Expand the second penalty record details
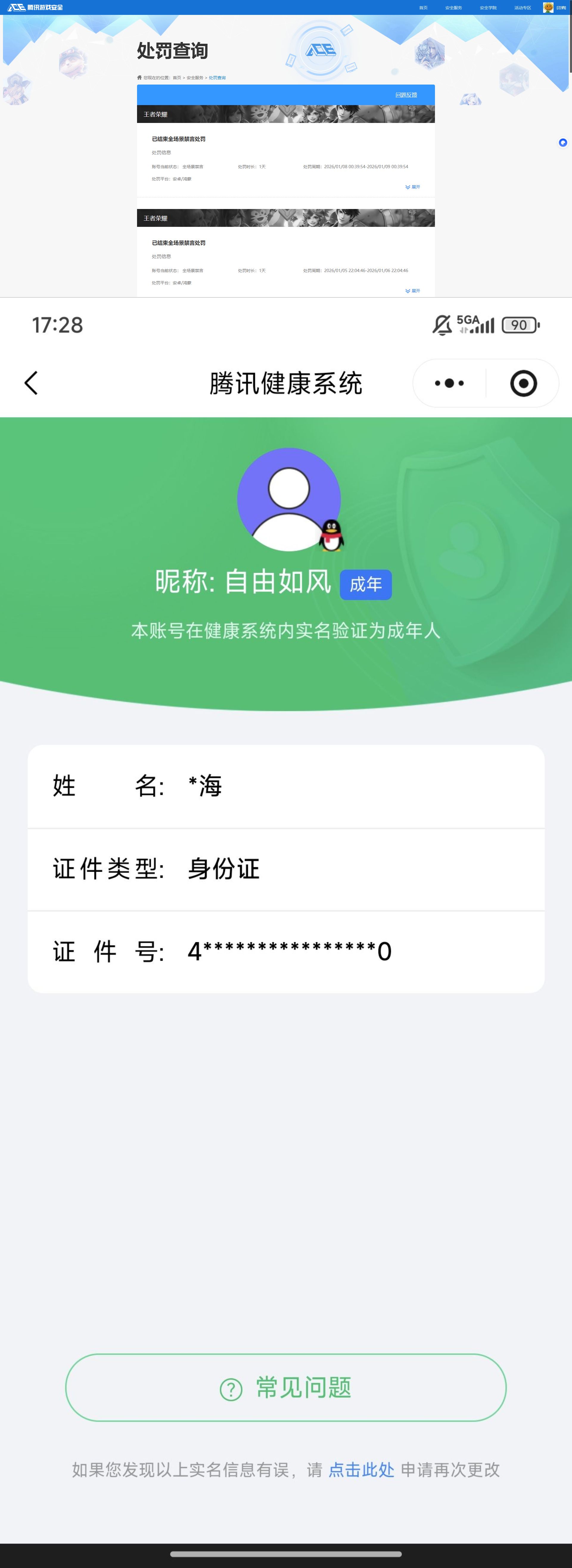The image size is (572, 1568). point(414,290)
